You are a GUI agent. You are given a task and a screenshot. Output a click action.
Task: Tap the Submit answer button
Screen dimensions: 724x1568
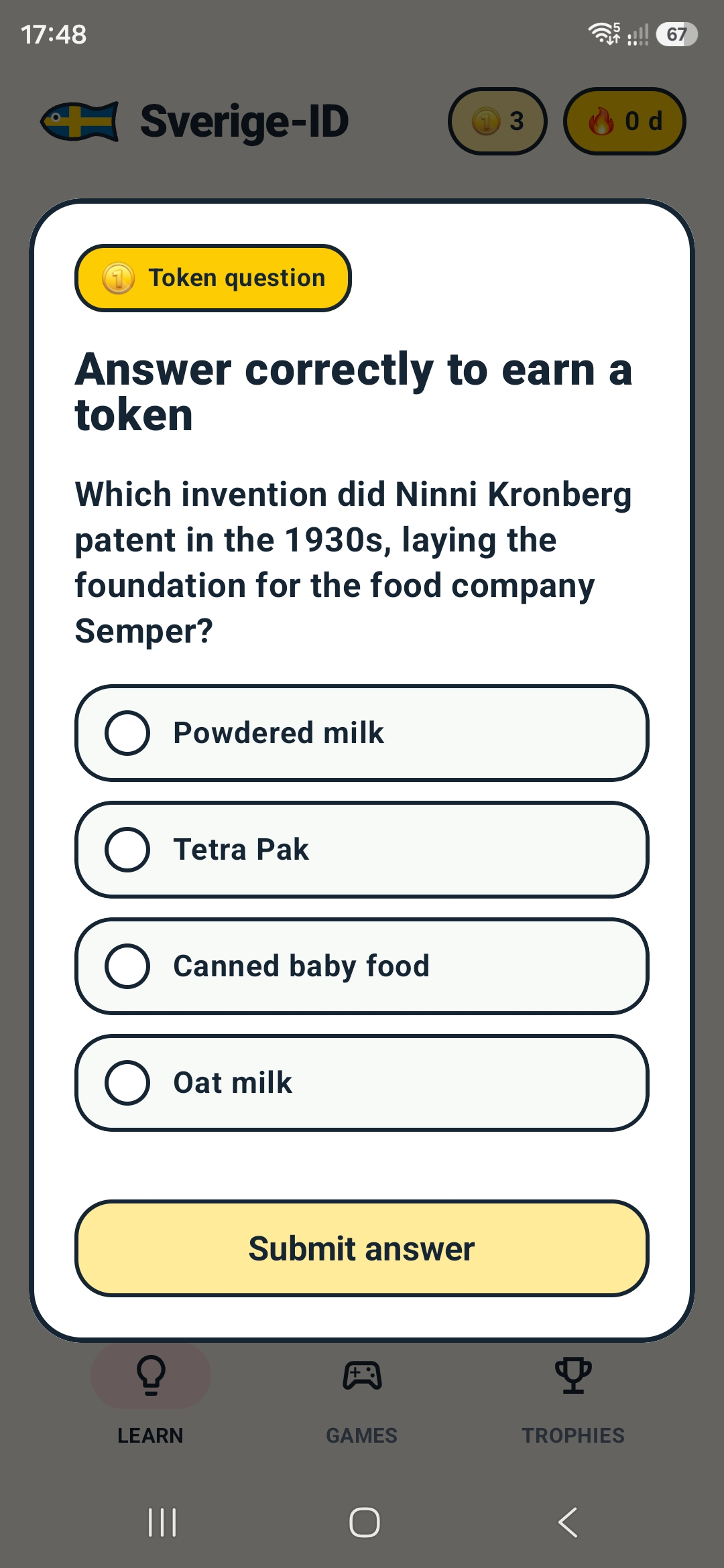point(362,1248)
